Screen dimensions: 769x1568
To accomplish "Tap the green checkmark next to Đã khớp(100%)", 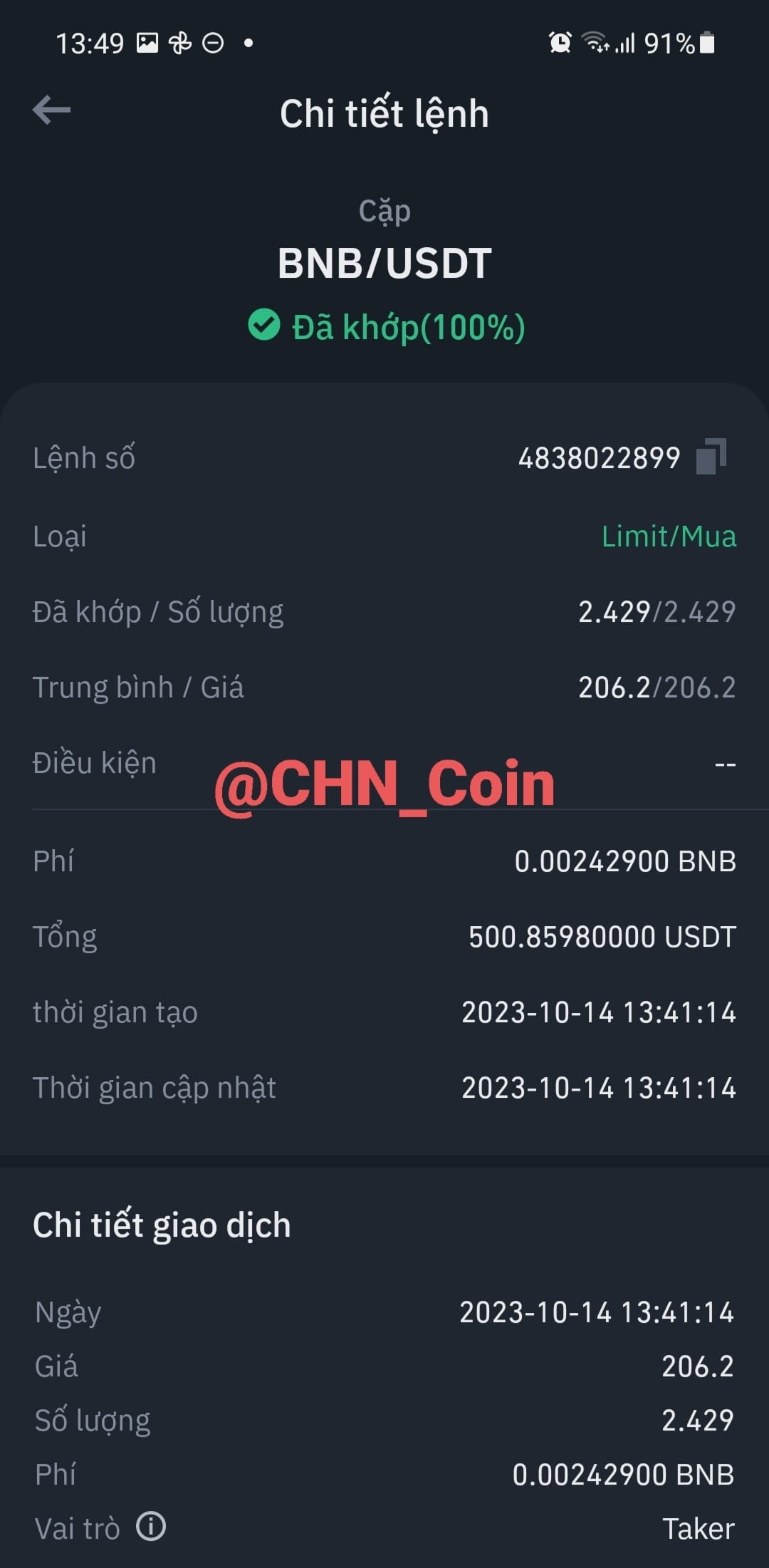I will pyautogui.click(x=263, y=327).
